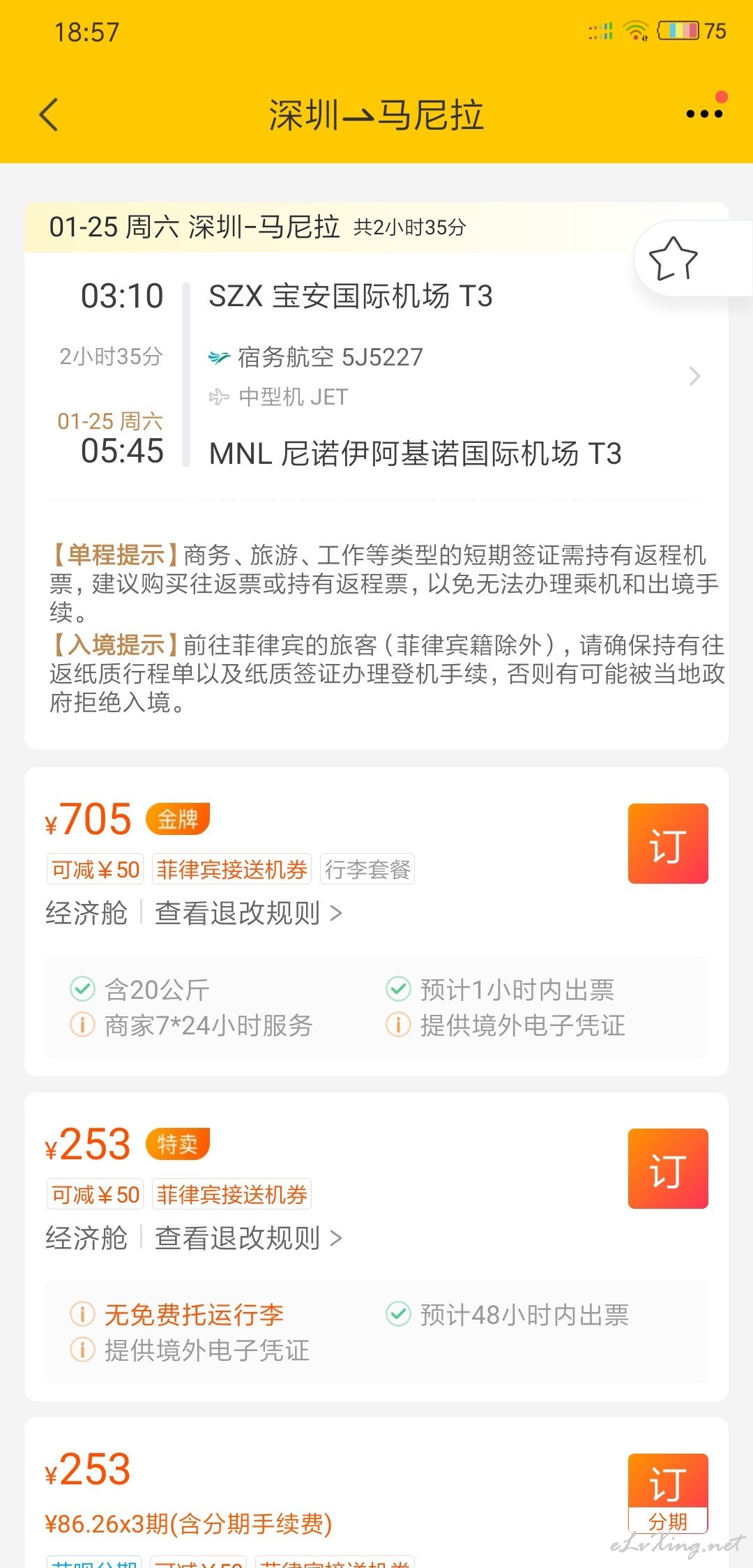View 退改规则 for the ¥705 fare

[249, 912]
